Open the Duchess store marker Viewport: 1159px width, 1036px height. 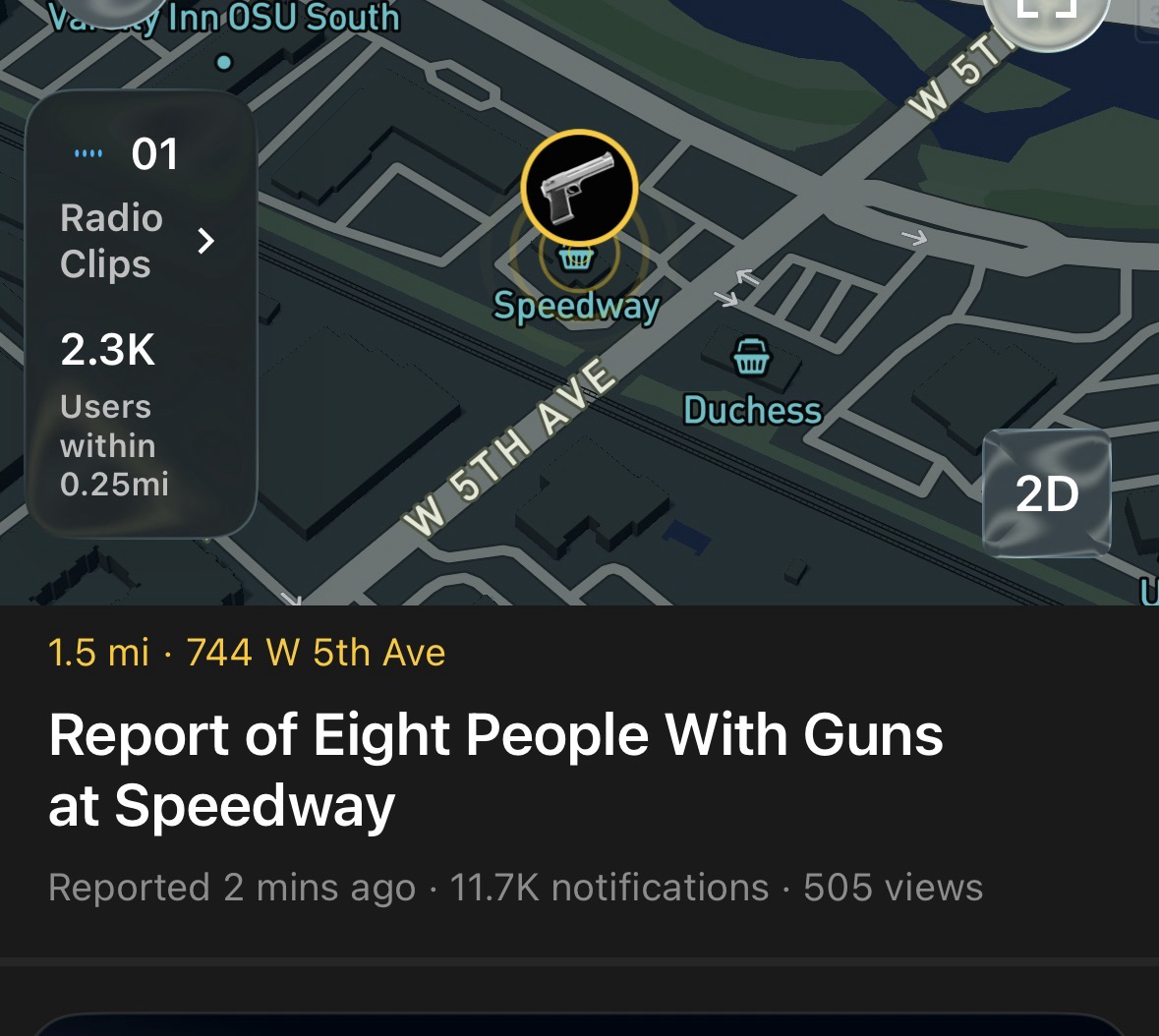[x=751, y=358]
